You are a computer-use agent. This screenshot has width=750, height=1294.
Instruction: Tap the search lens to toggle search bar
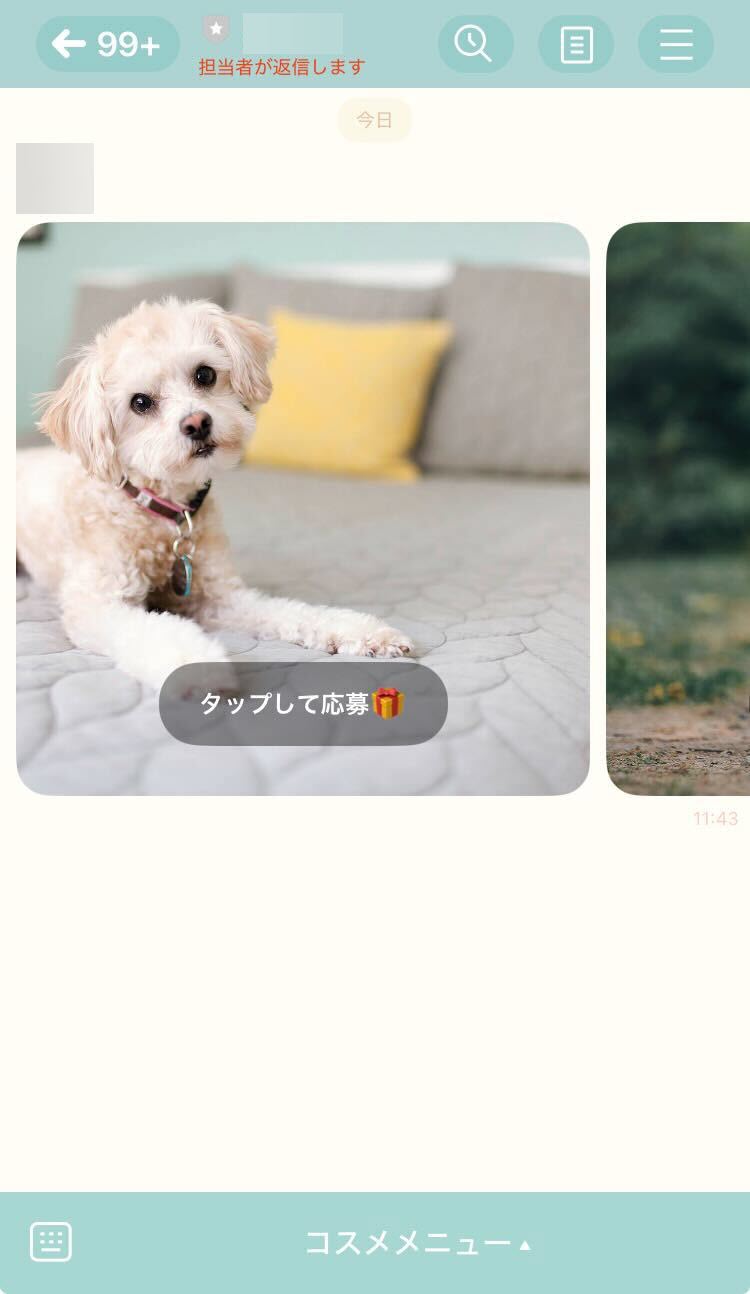476,42
